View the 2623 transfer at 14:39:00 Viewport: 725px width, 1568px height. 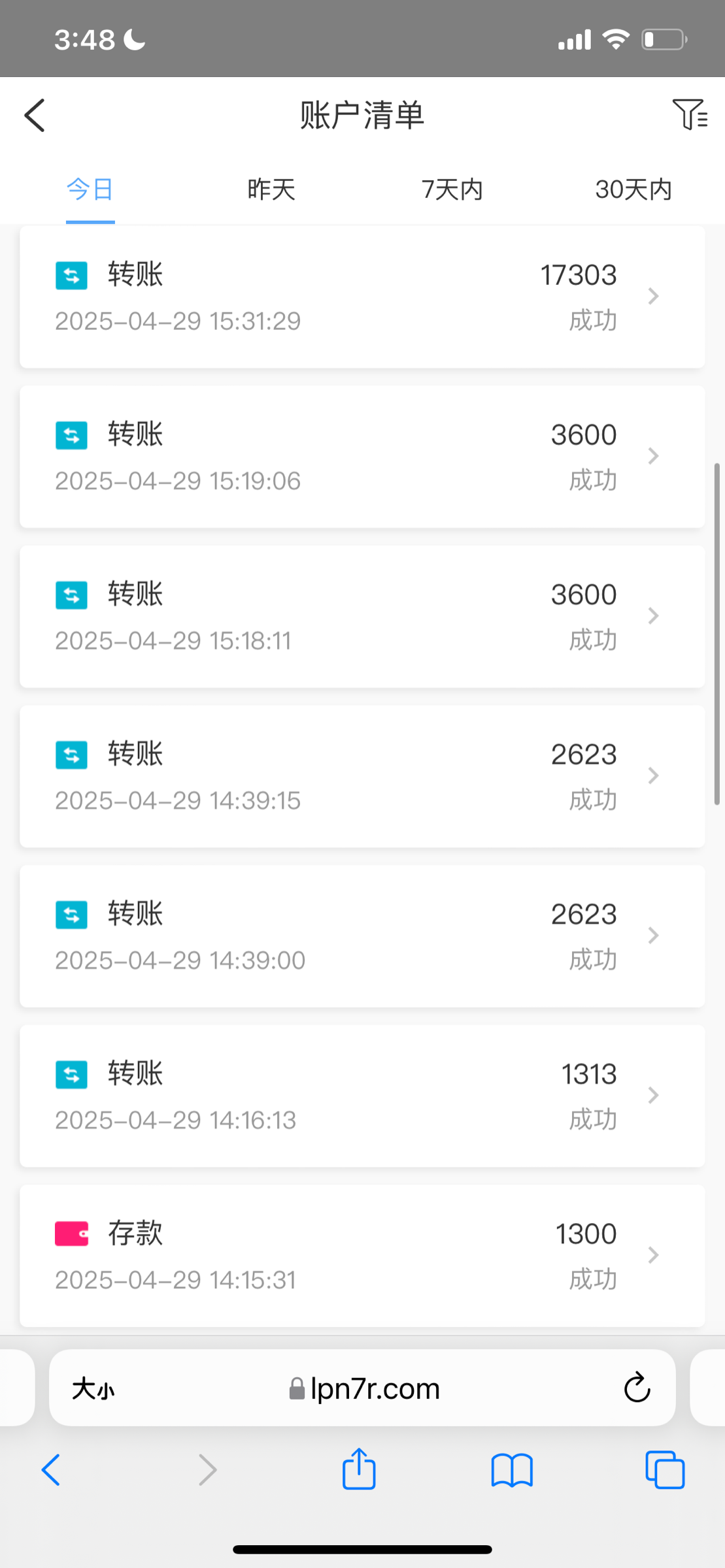(x=362, y=936)
